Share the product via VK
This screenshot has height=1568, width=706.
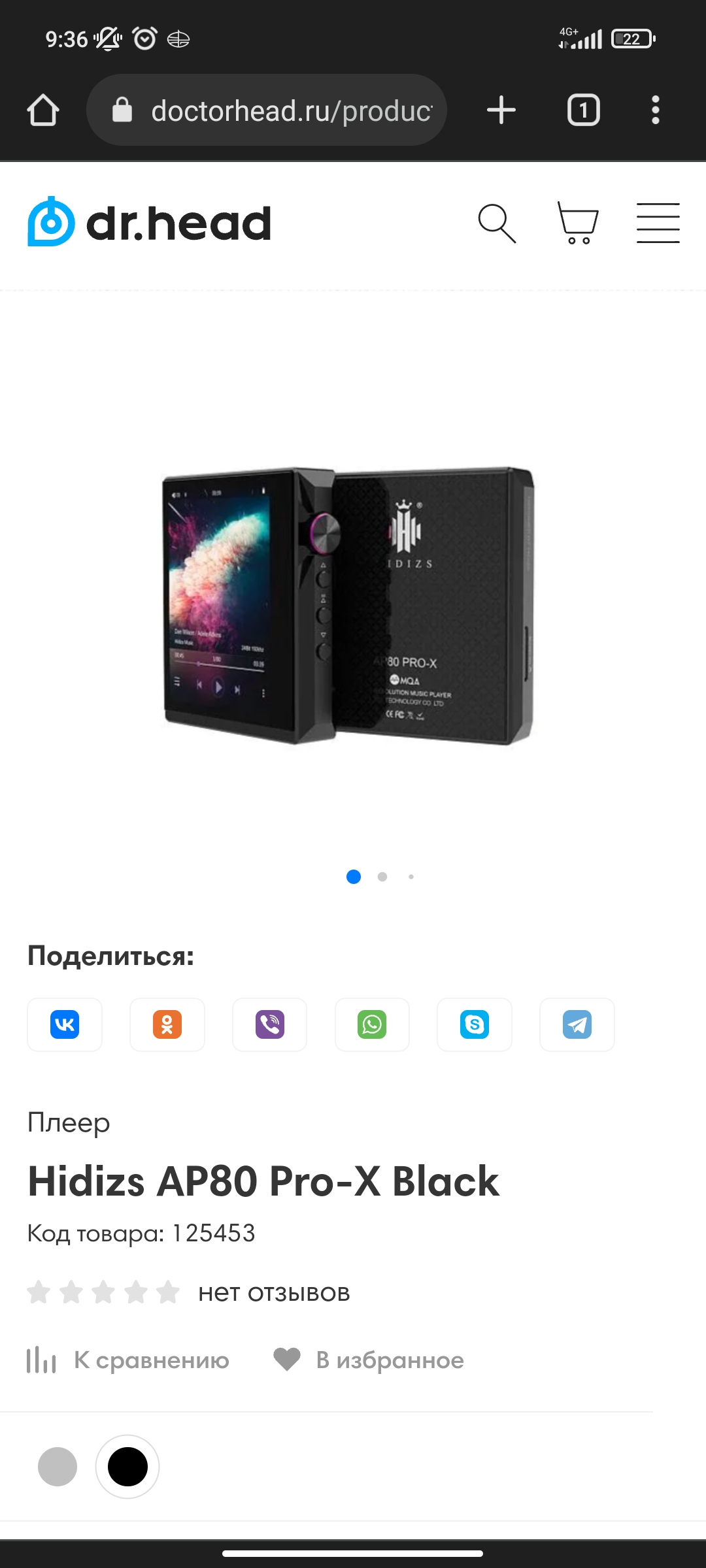pyautogui.click(x=65, y=1024)
